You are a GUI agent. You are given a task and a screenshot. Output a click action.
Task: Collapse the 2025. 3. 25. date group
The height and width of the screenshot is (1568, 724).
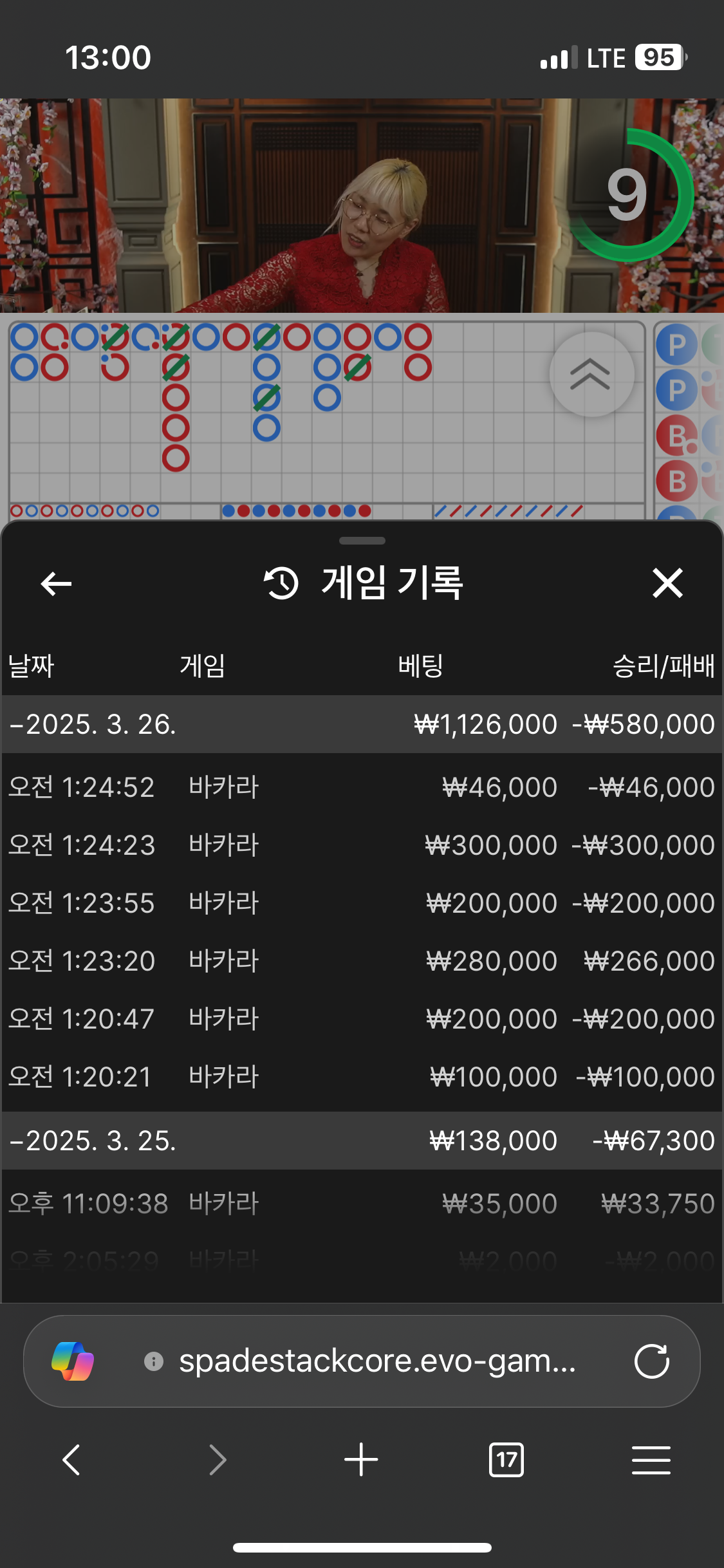[x=93, y=1141]
